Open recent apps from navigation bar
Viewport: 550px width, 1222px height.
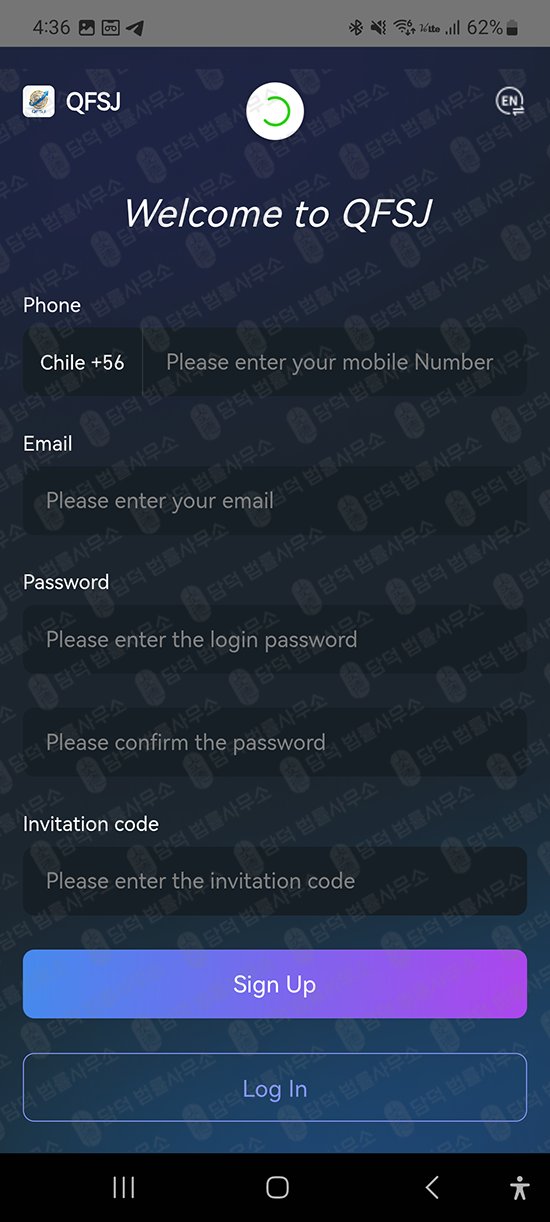(124, 1187)
